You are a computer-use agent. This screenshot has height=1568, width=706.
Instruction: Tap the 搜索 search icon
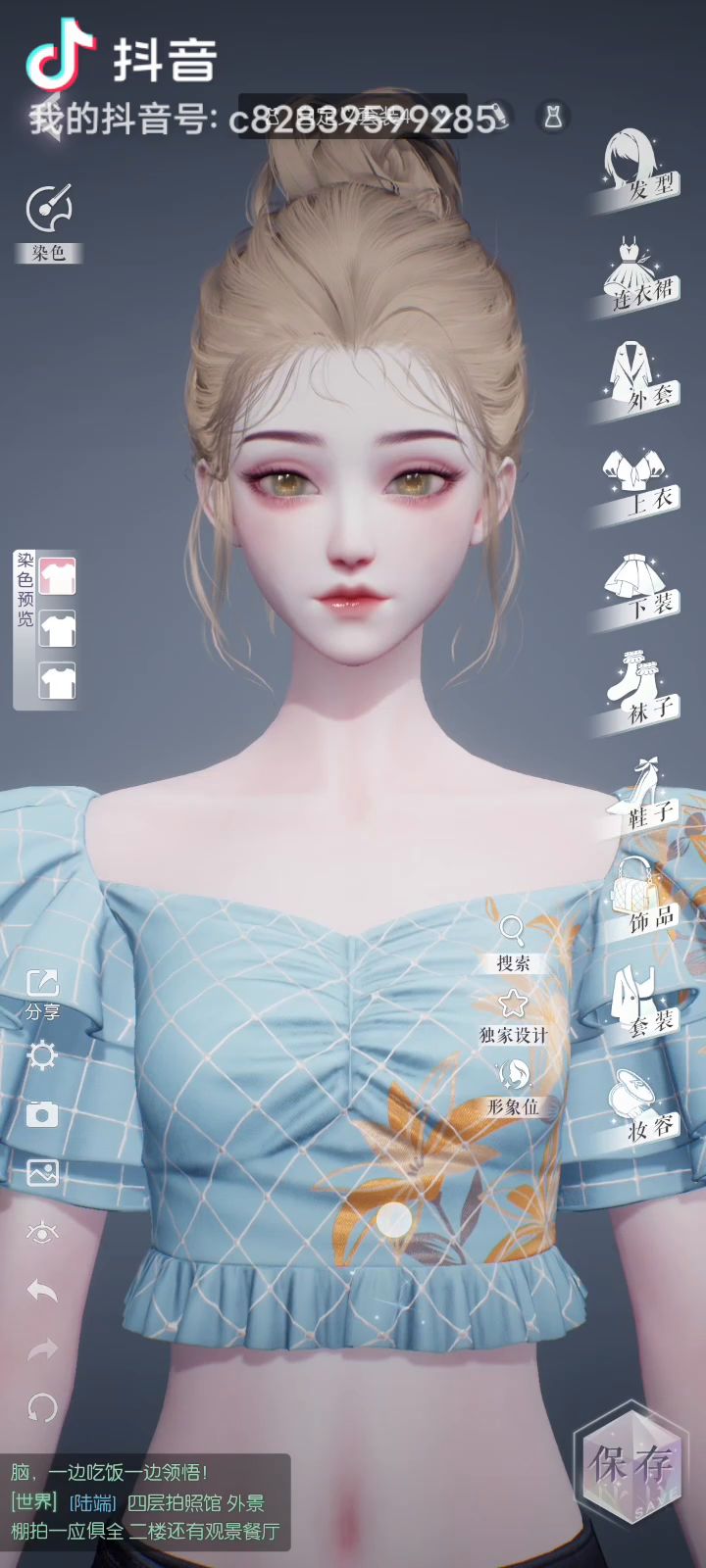[513, 943]
